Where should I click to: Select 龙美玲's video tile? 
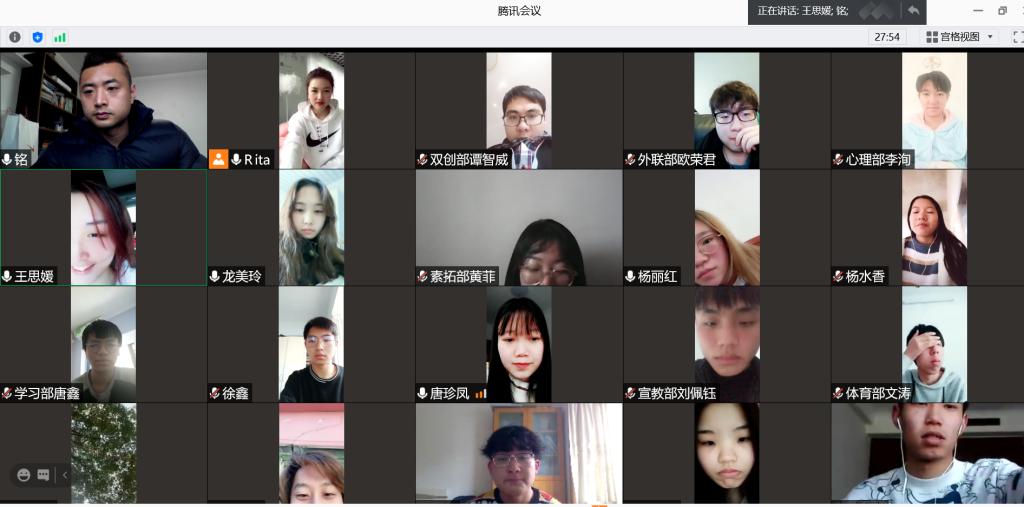click(x=311, y=227)
